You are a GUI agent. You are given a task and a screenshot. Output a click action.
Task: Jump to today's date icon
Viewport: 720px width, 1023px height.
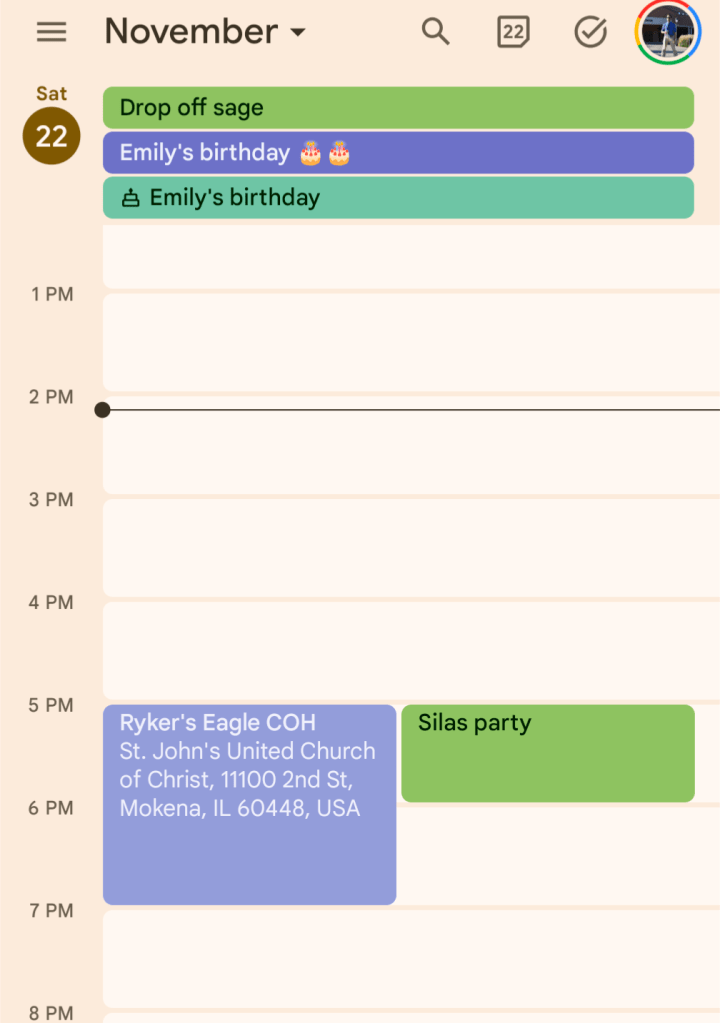513,32
